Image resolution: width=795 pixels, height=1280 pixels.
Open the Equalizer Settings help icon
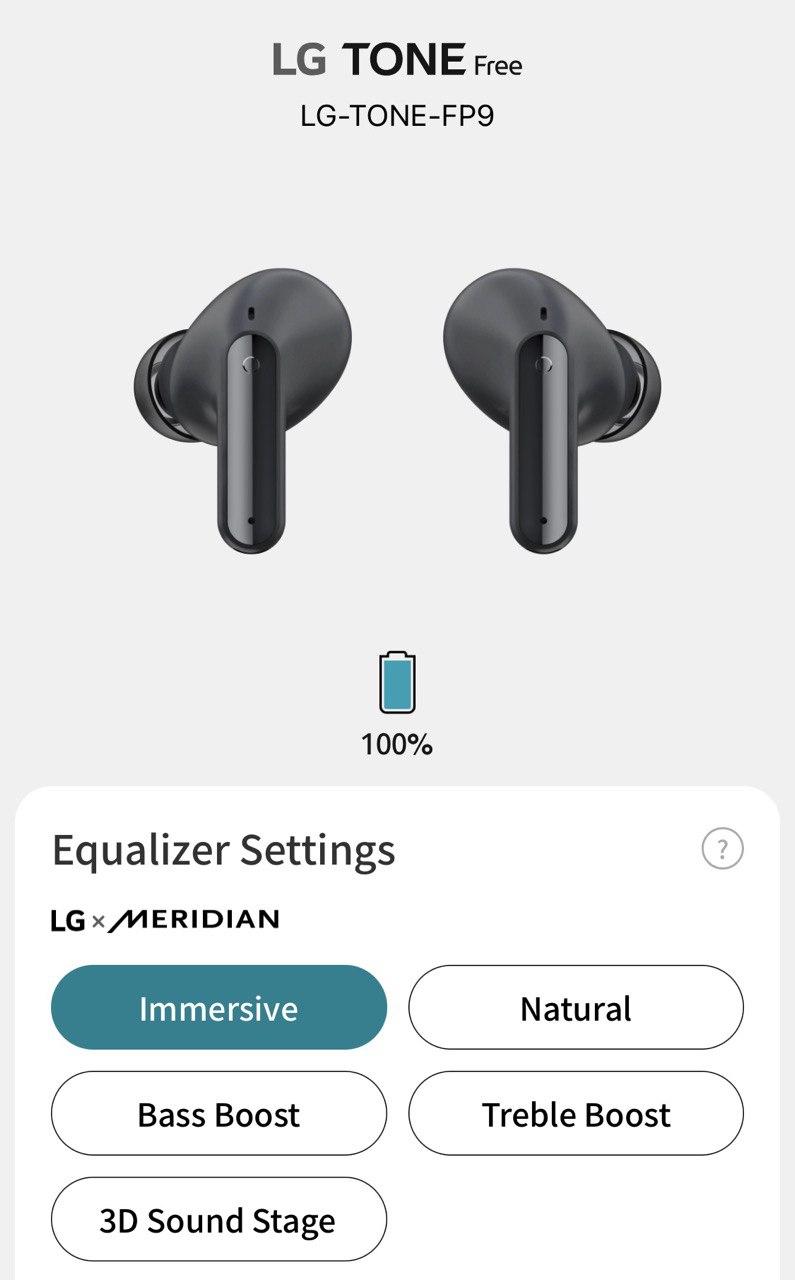(723, 850)
